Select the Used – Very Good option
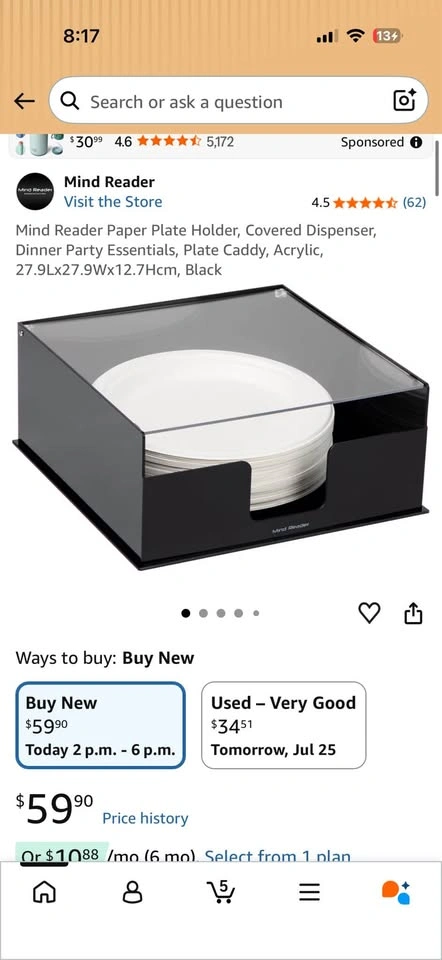442x960 pixels. tap(283, 726)
